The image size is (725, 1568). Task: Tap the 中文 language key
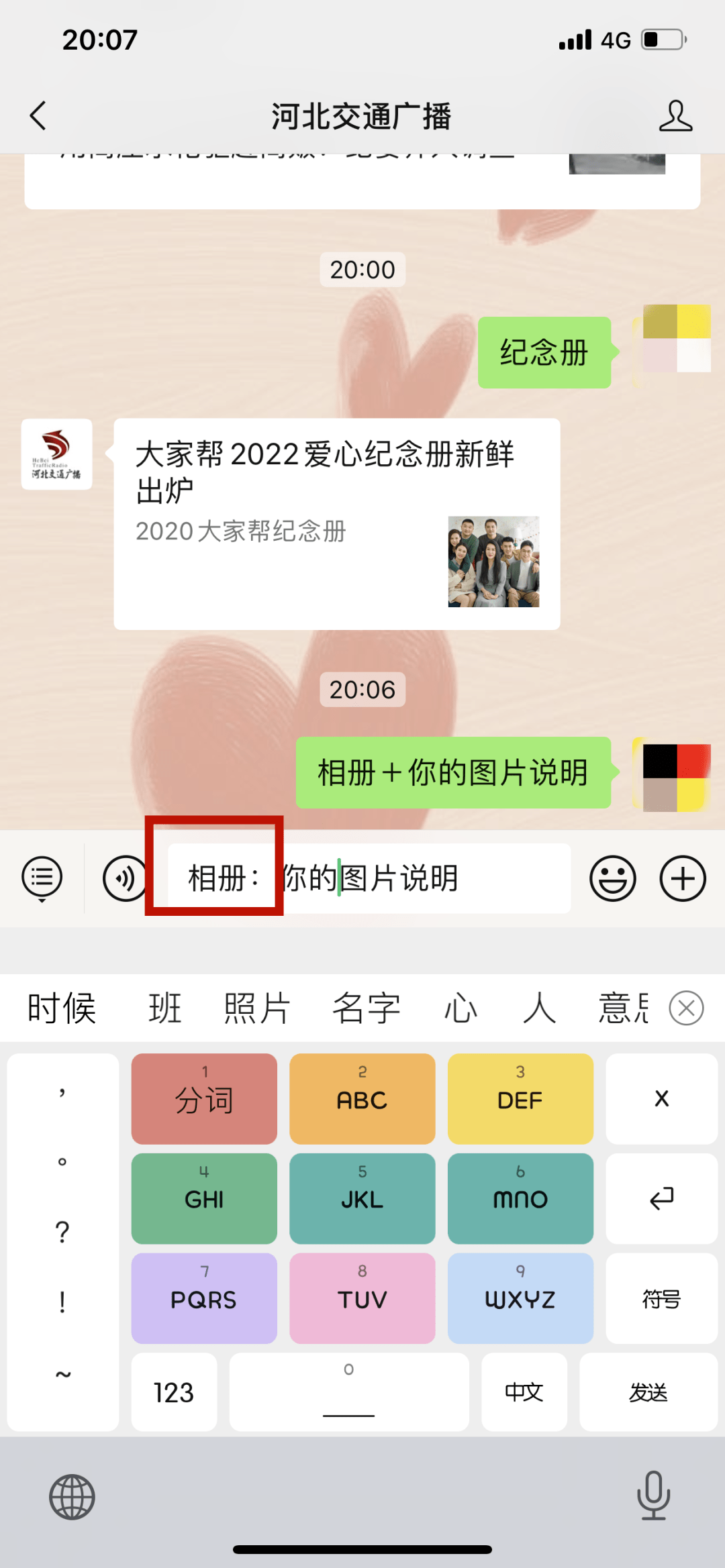524,1392
